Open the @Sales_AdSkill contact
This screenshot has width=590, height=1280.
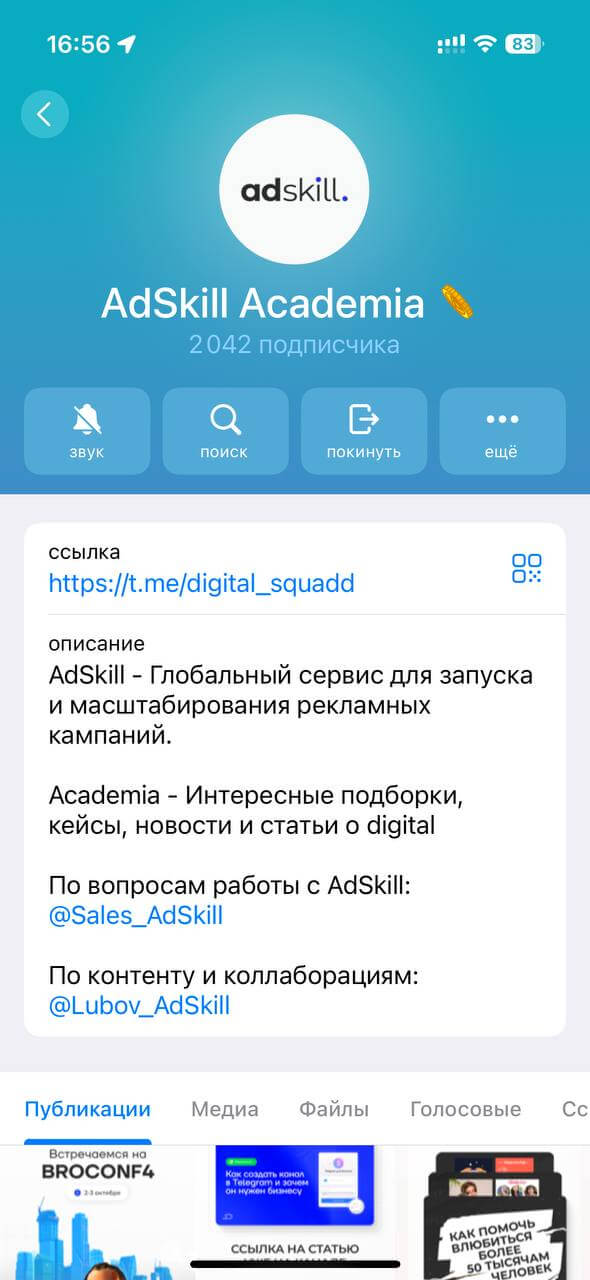136,915
